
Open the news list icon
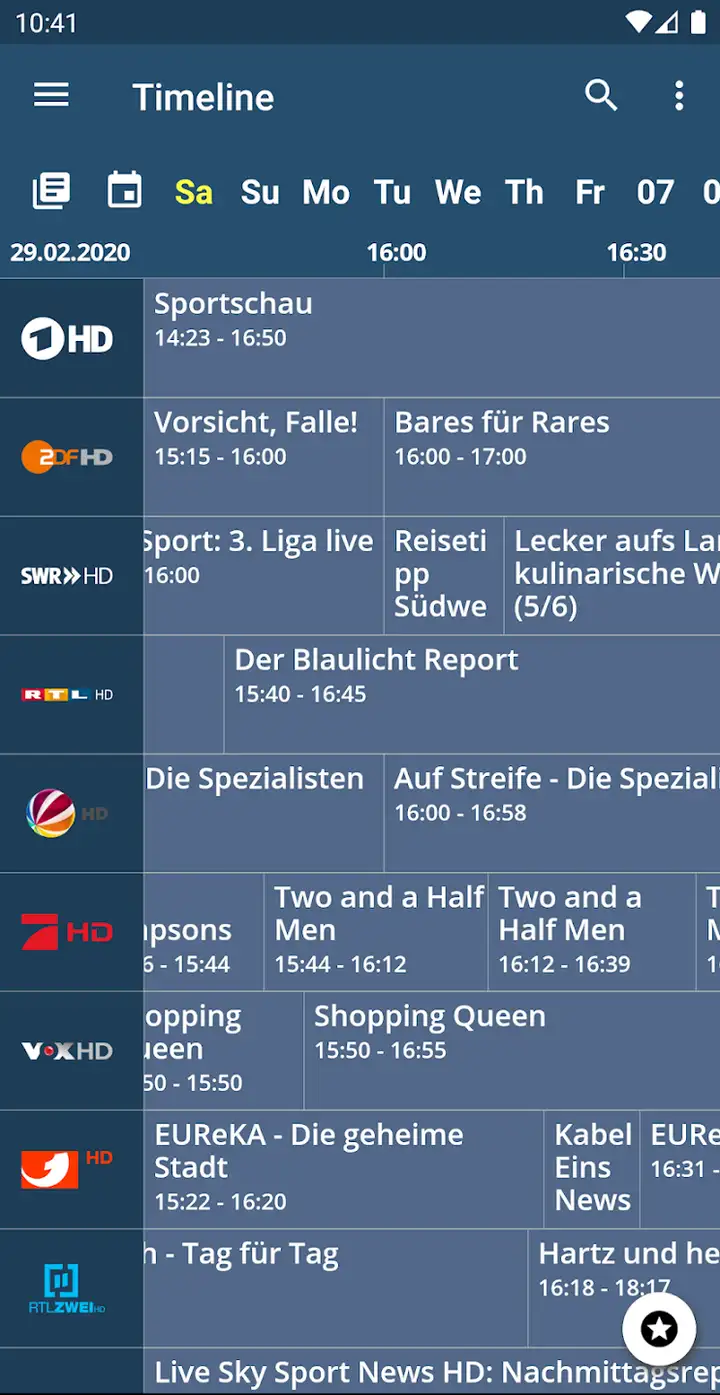pos(51,191)
